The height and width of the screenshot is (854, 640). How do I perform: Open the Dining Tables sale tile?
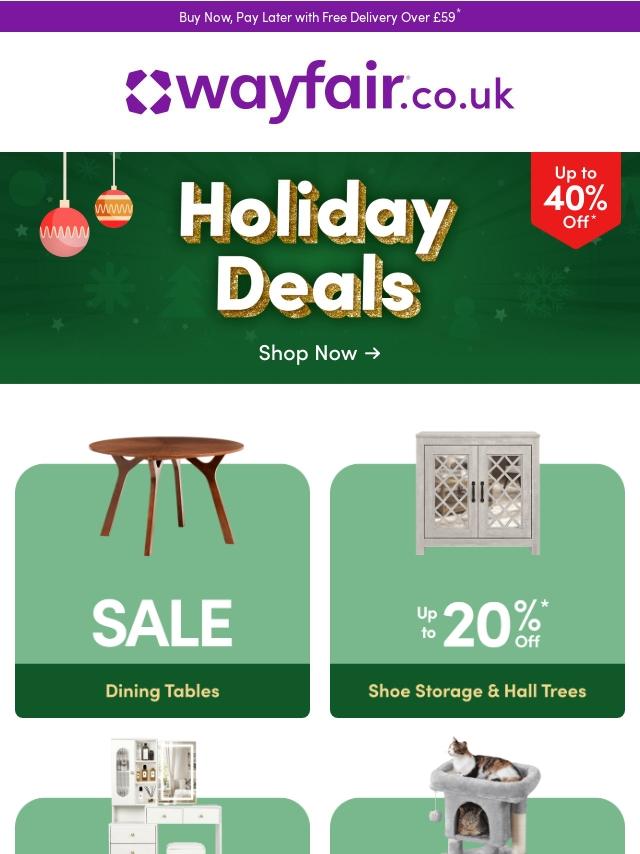(162, 590)
